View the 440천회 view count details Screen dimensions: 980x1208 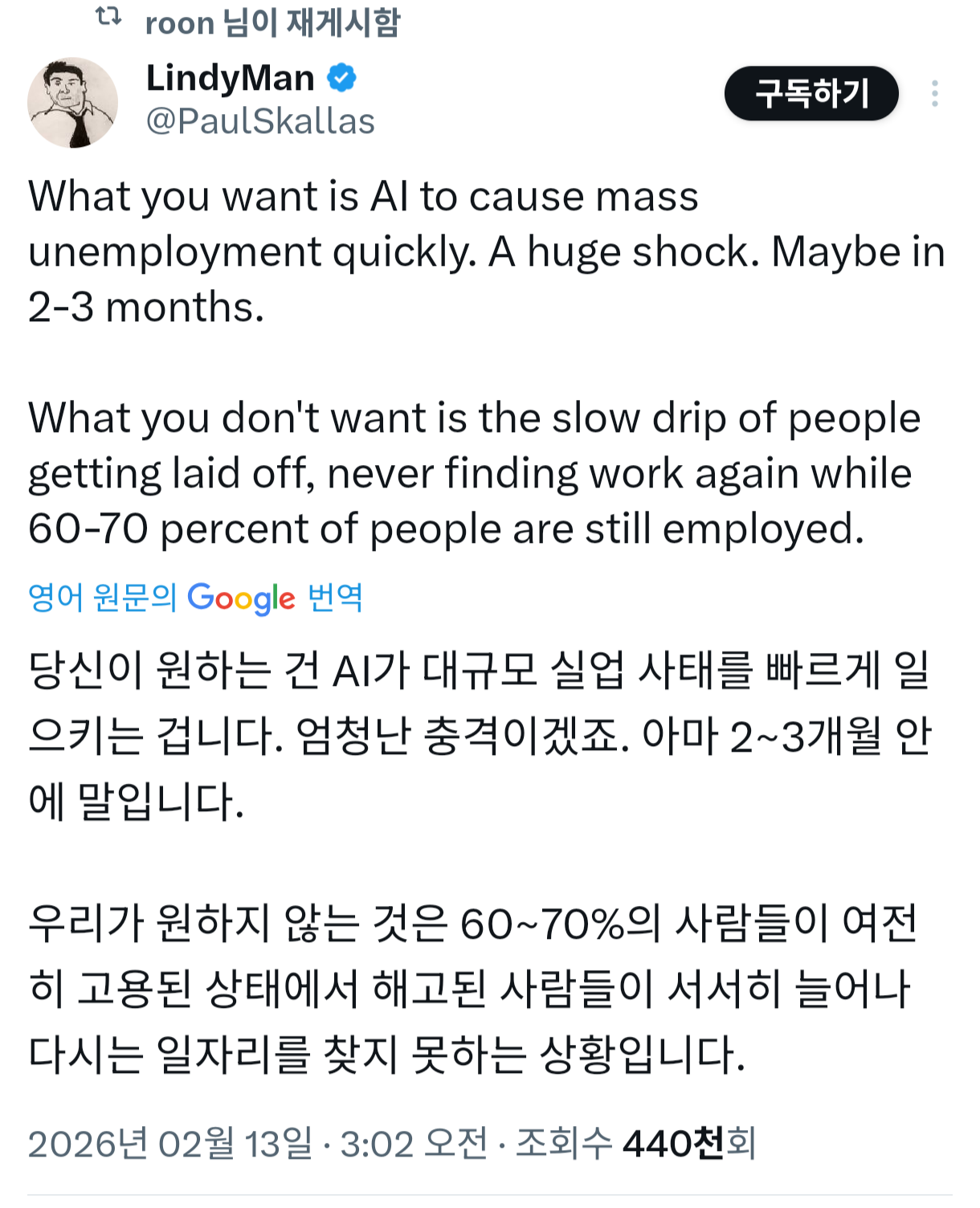(688, 1143)
